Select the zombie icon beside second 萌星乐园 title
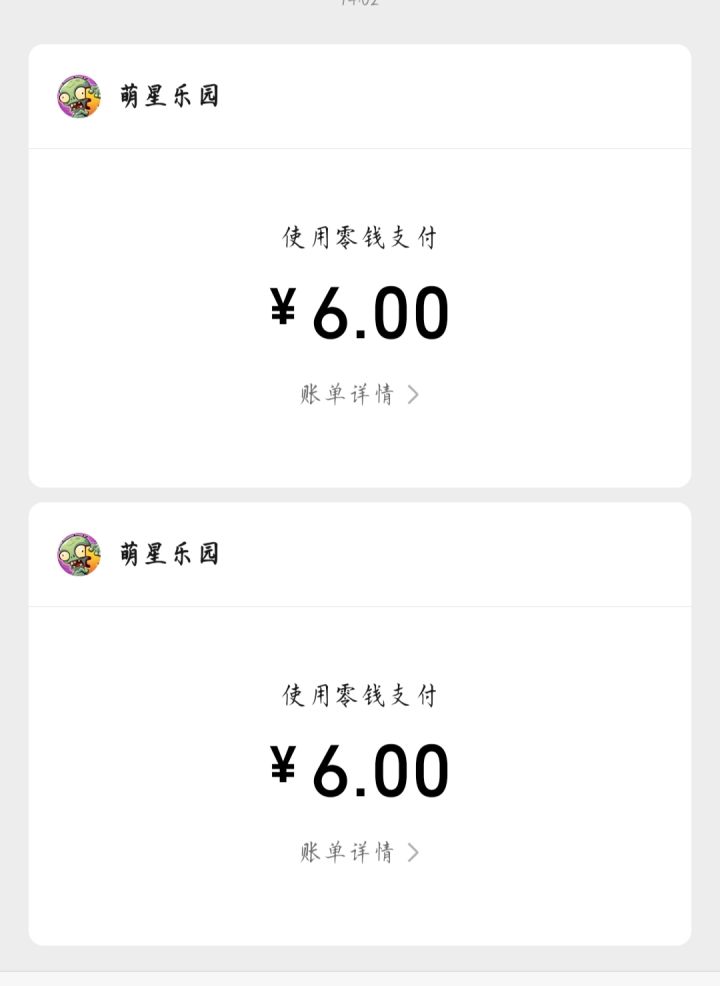Screen dimensions: 720x986 pyautogui.click(x=78, y=553)
